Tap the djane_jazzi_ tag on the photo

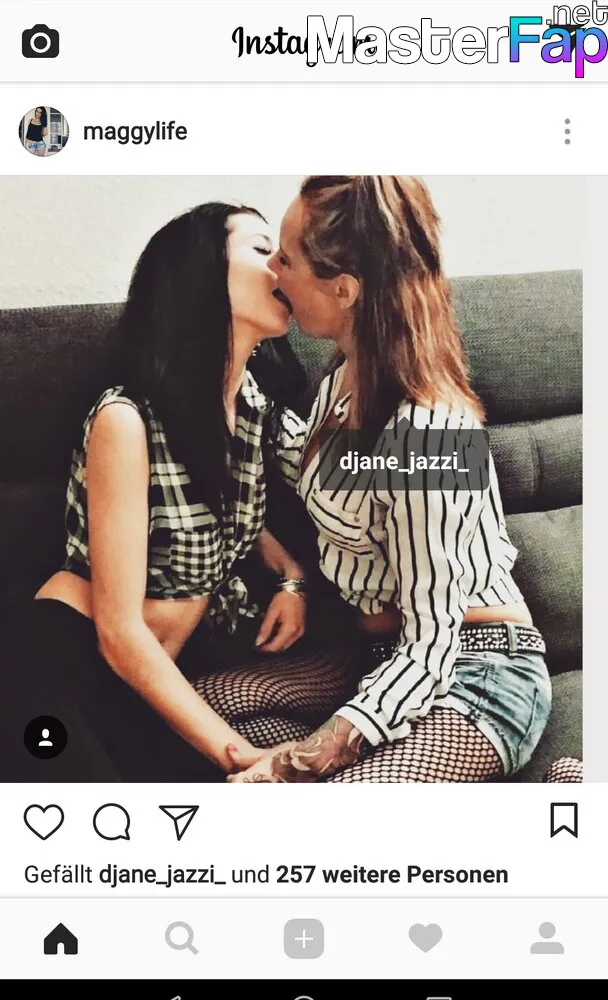(404, 460)
